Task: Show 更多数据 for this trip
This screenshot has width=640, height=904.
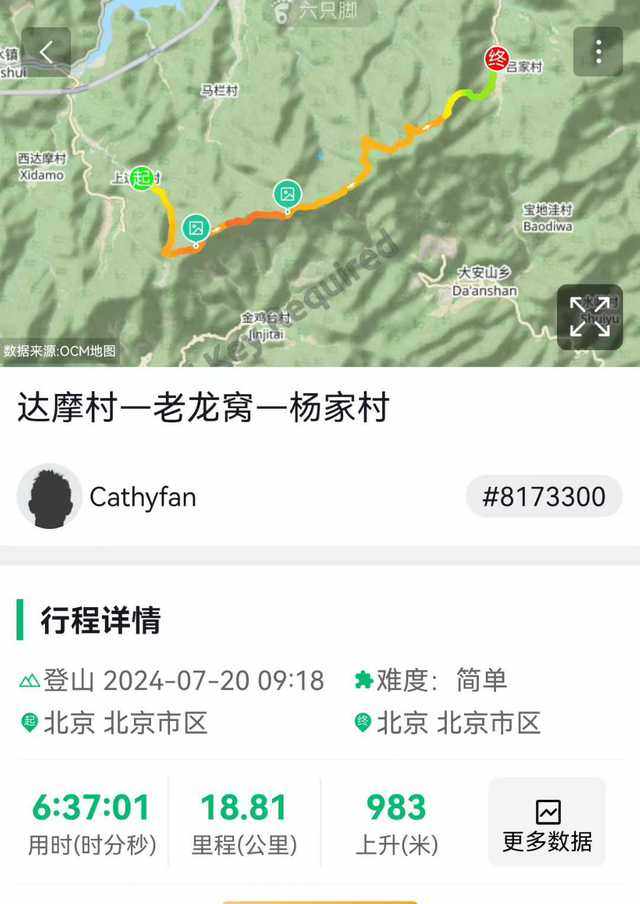Action: pyautogui.click(x=547, y=822)
